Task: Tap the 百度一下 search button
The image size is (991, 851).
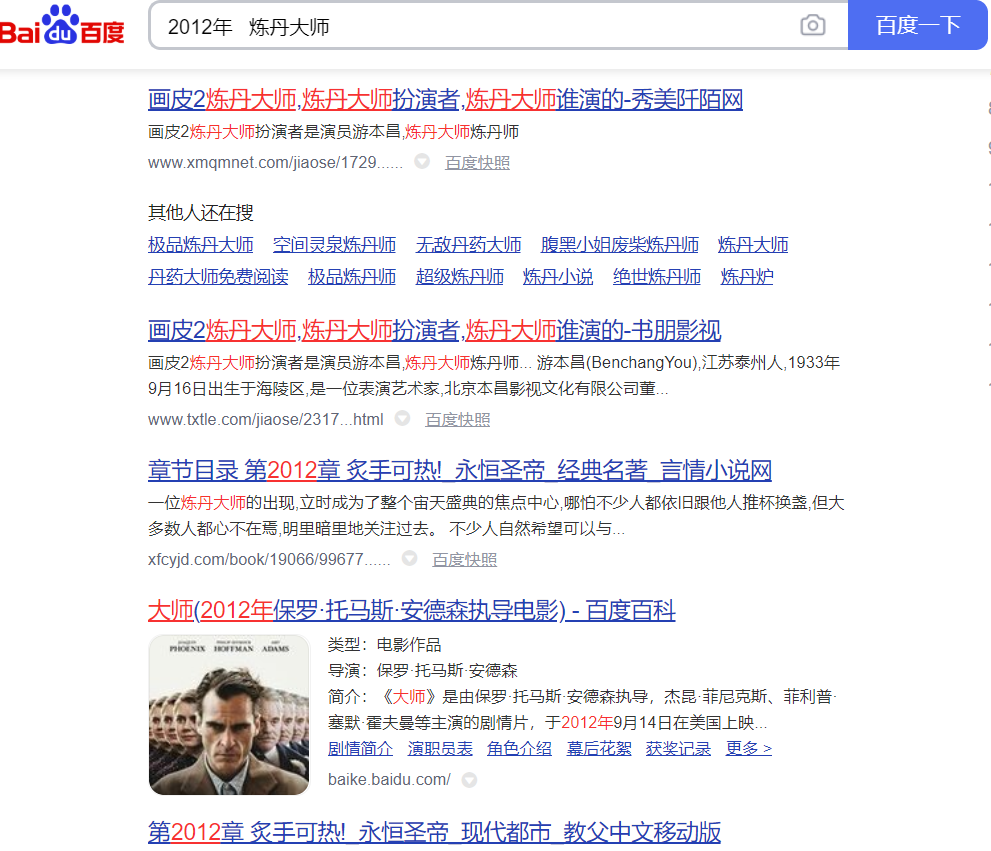Action: point(917,26)
